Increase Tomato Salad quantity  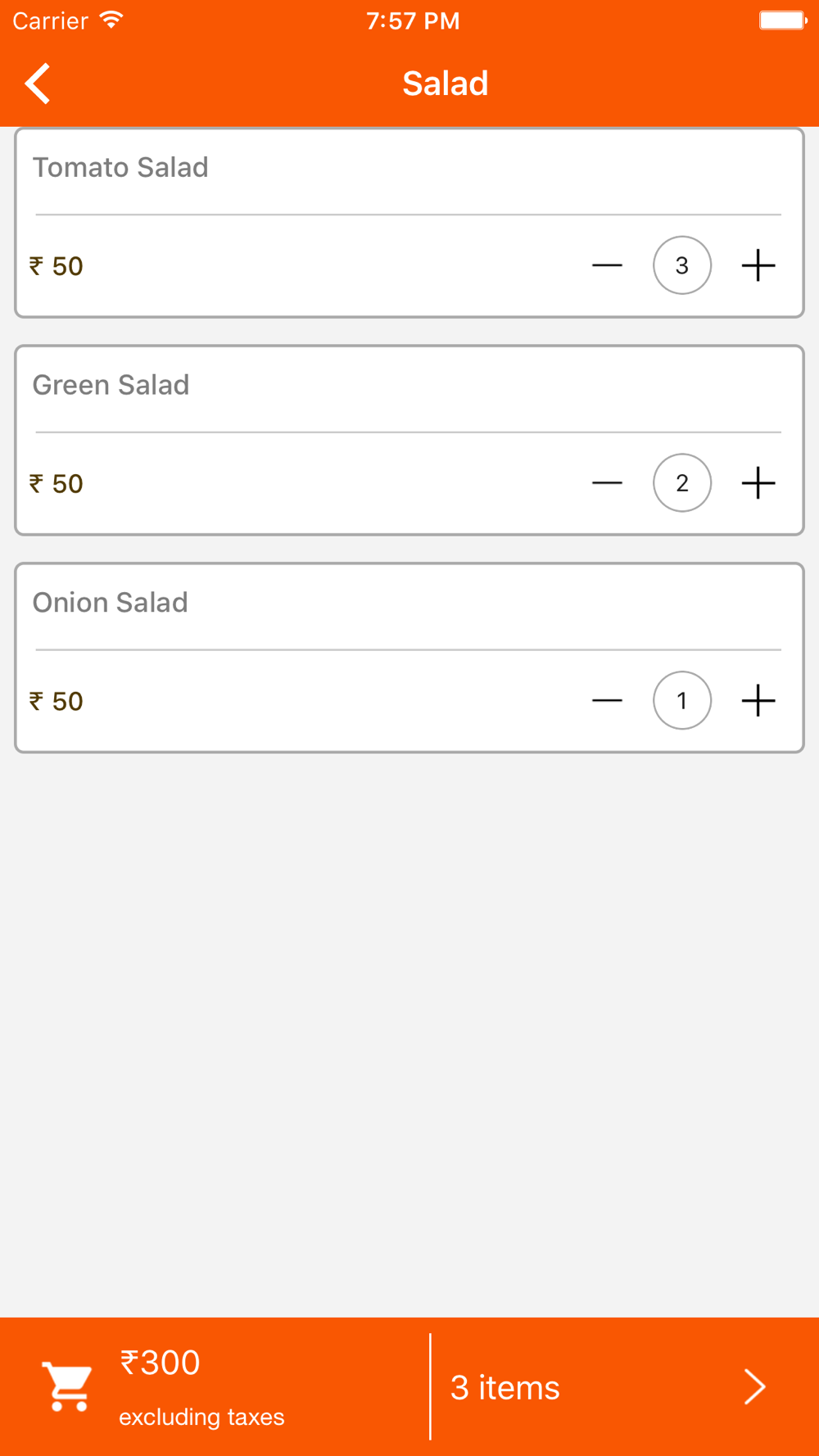[758, 265]
